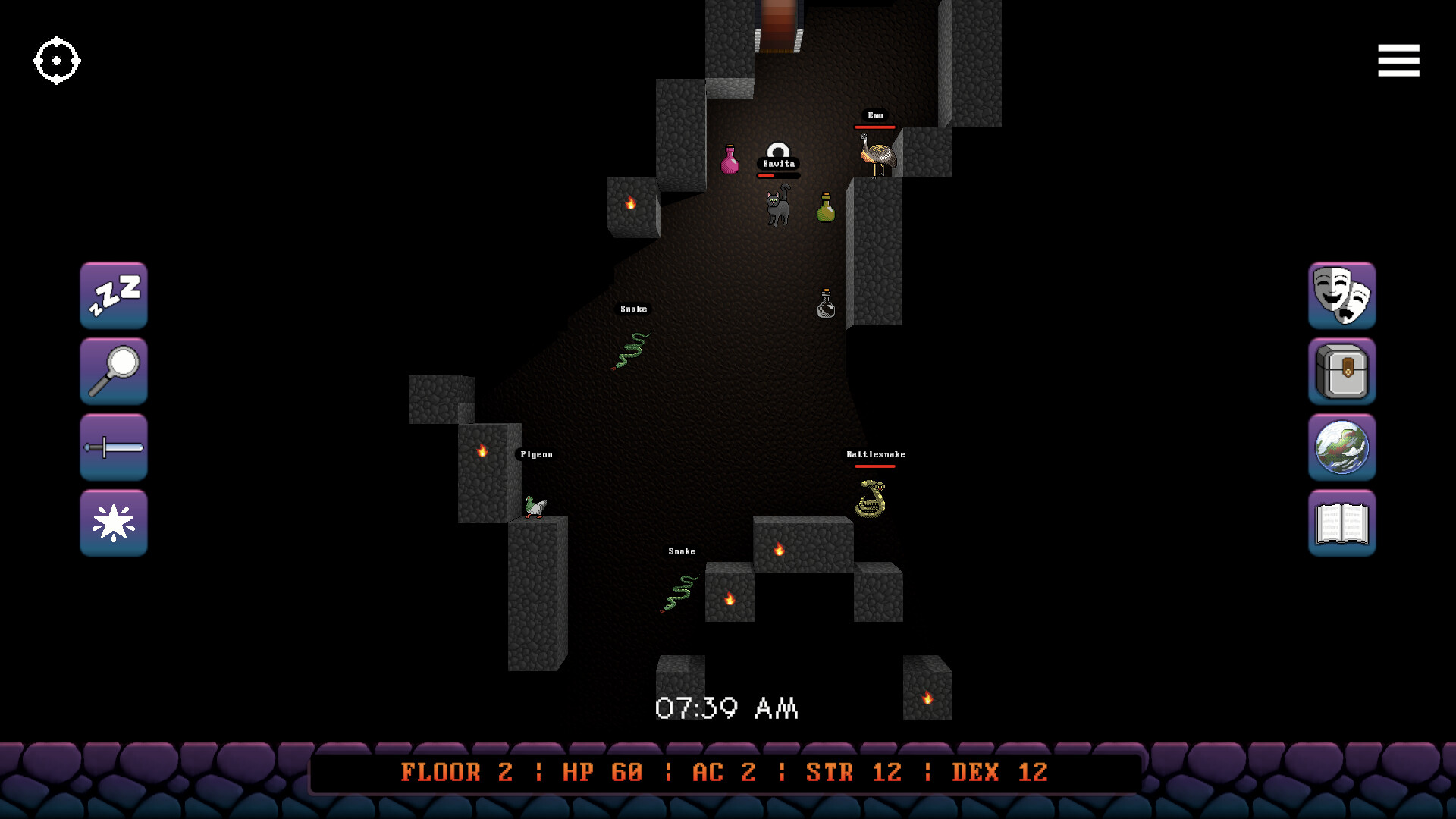1456x819 pixels.
Task: Tap the Emu enemy
Action: [x=877, y=155]
